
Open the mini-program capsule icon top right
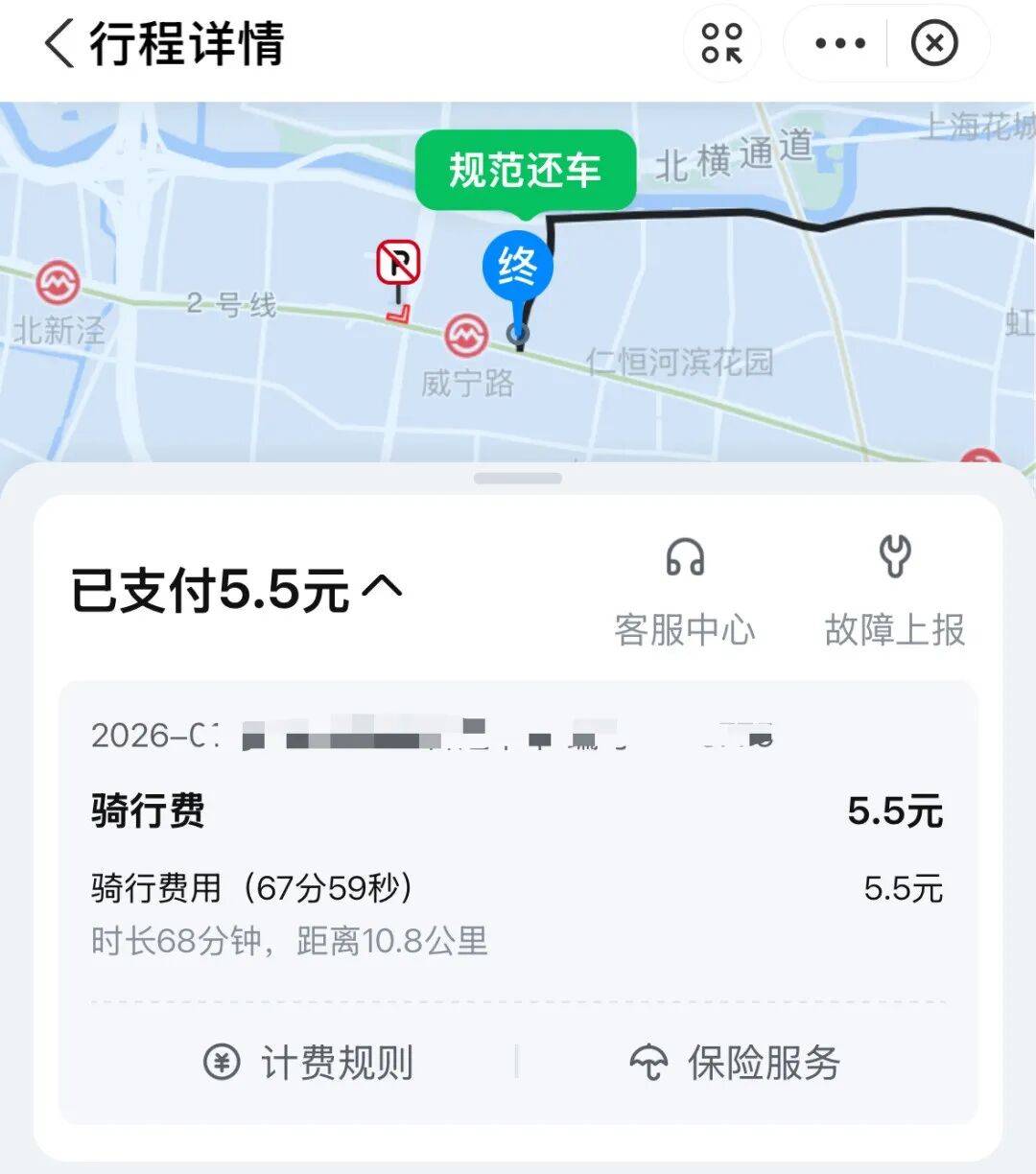tap(722, 42)
